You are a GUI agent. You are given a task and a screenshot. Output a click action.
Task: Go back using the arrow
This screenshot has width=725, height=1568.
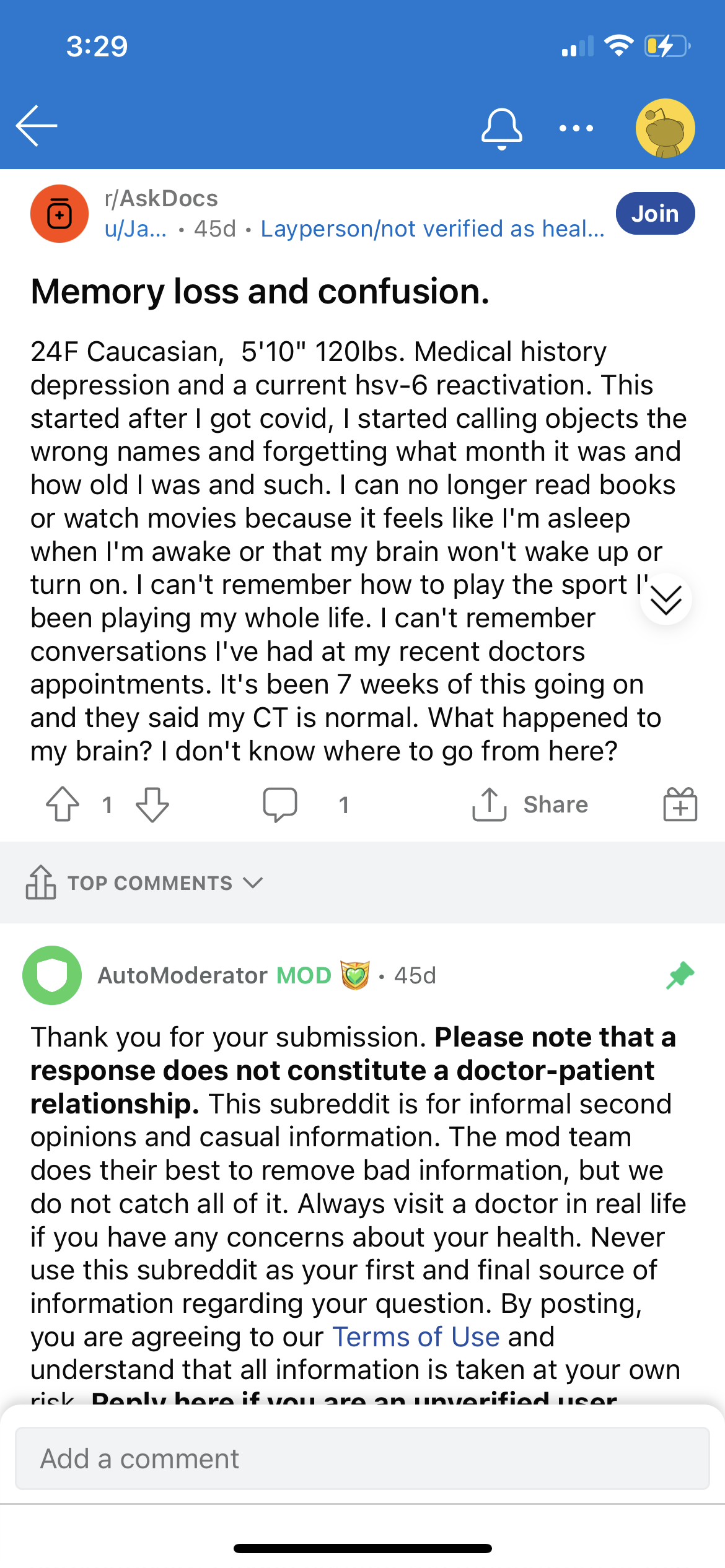click(x=37, y=126)
